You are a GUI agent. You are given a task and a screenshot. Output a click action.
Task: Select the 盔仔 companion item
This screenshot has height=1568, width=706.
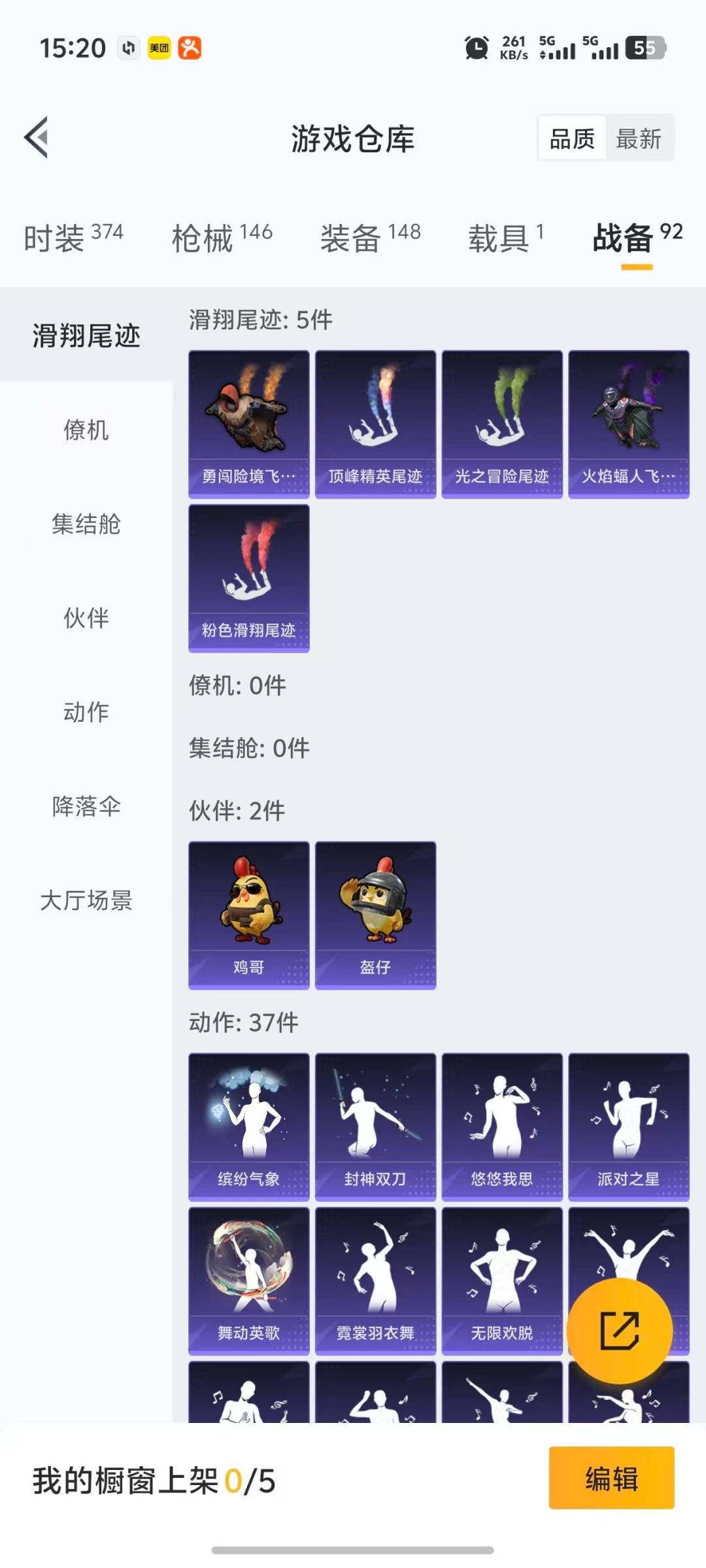point(375,913)
